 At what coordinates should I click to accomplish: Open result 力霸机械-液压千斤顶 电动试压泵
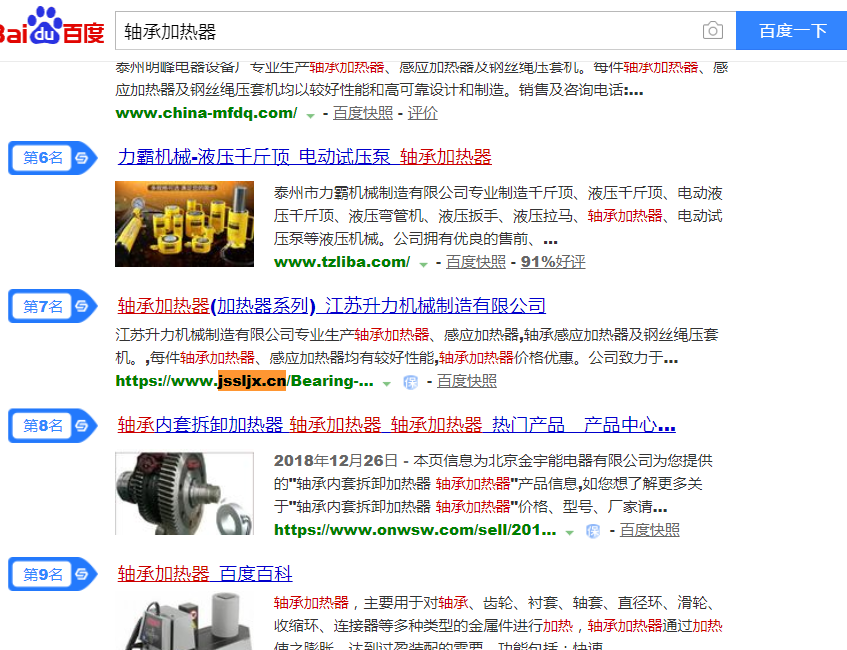(x=305, y=157)
